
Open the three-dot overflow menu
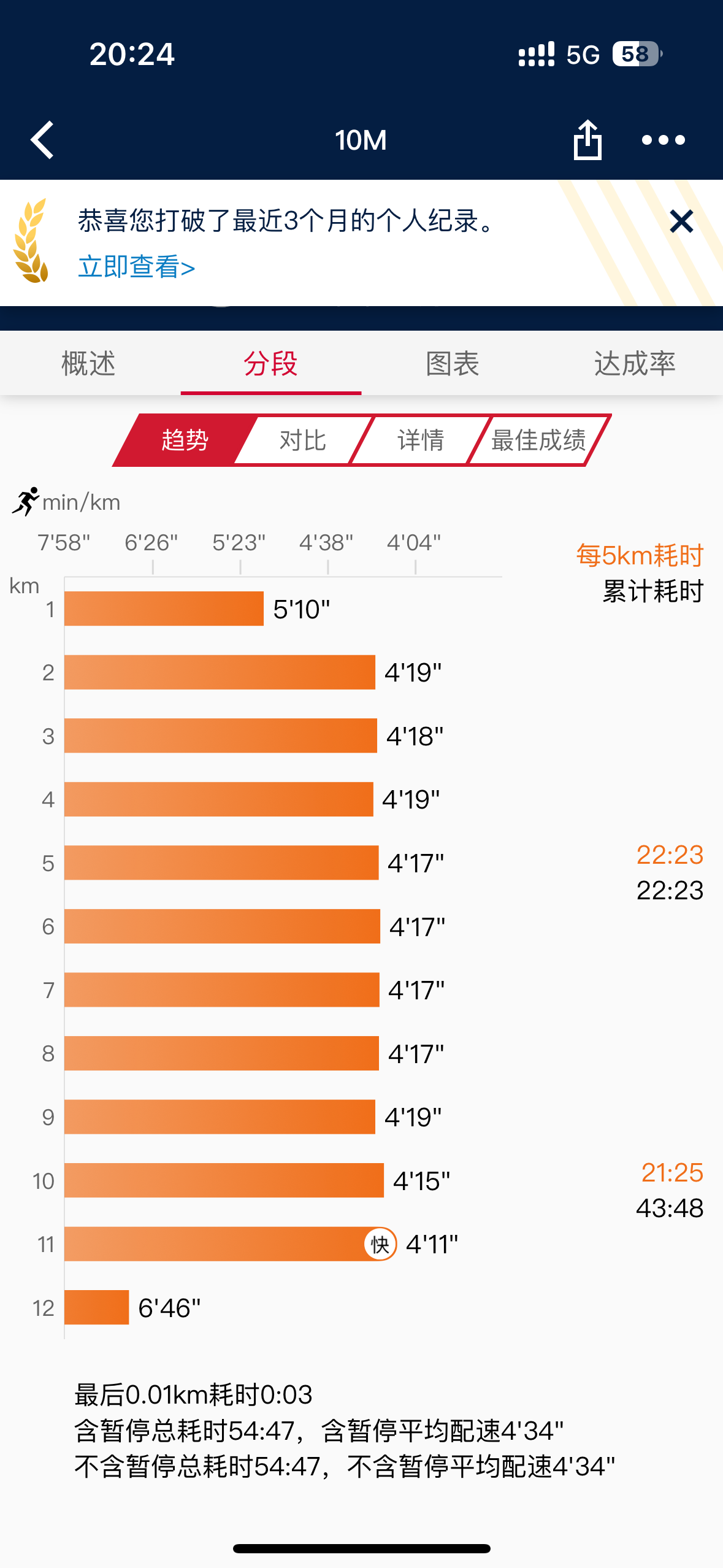tap(663, 140)
